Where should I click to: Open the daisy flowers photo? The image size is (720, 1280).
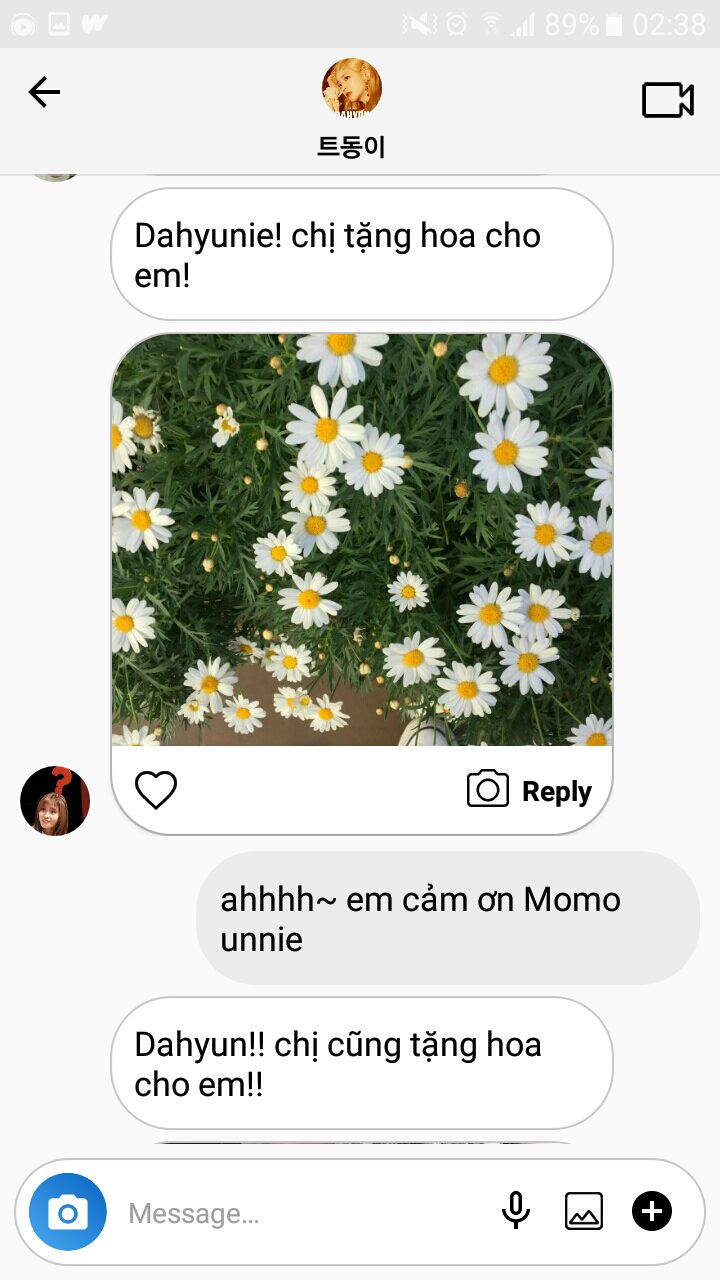(362, 540)
